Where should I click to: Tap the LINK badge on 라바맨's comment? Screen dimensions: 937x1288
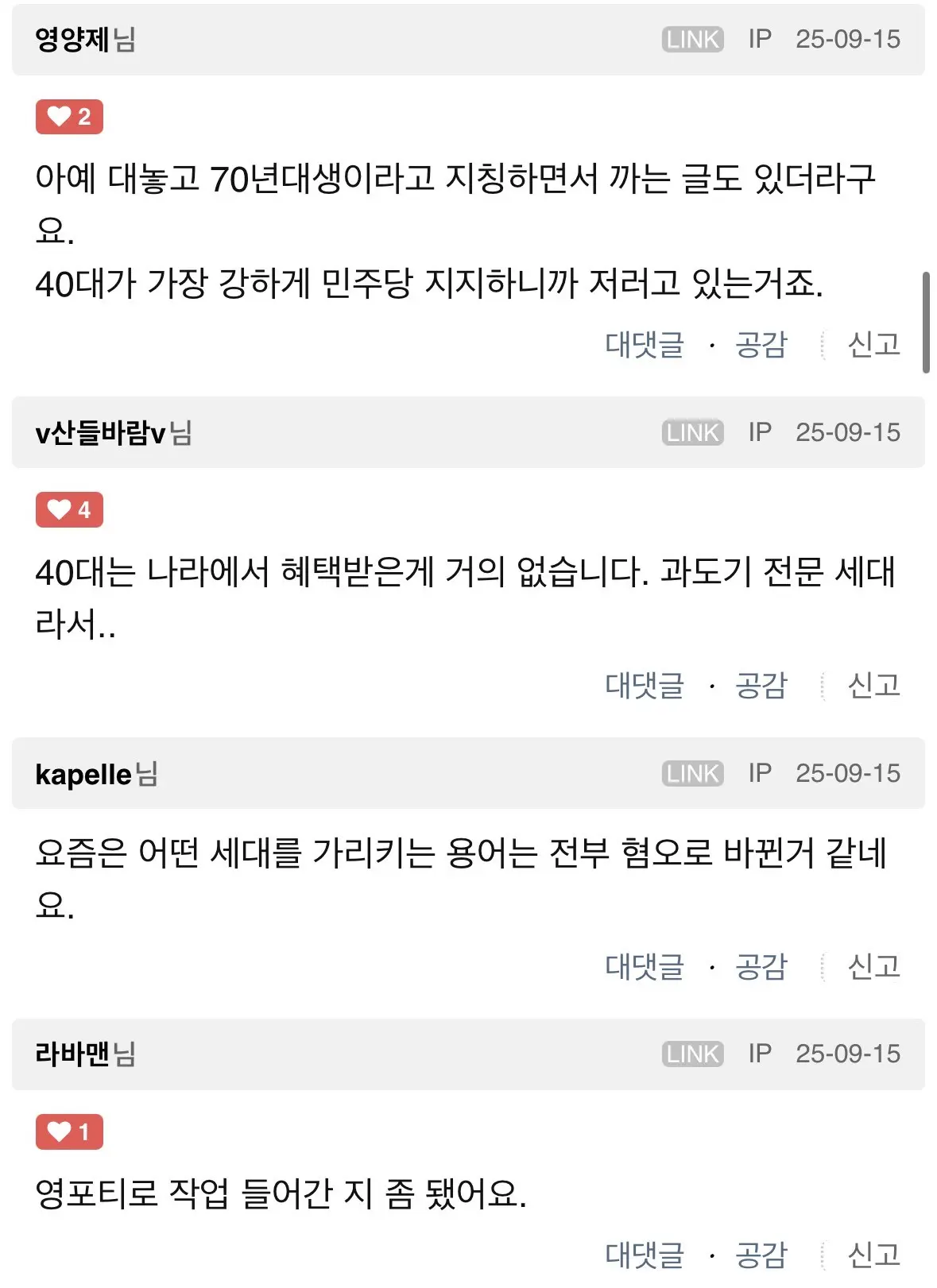[x=692, y=1054]
